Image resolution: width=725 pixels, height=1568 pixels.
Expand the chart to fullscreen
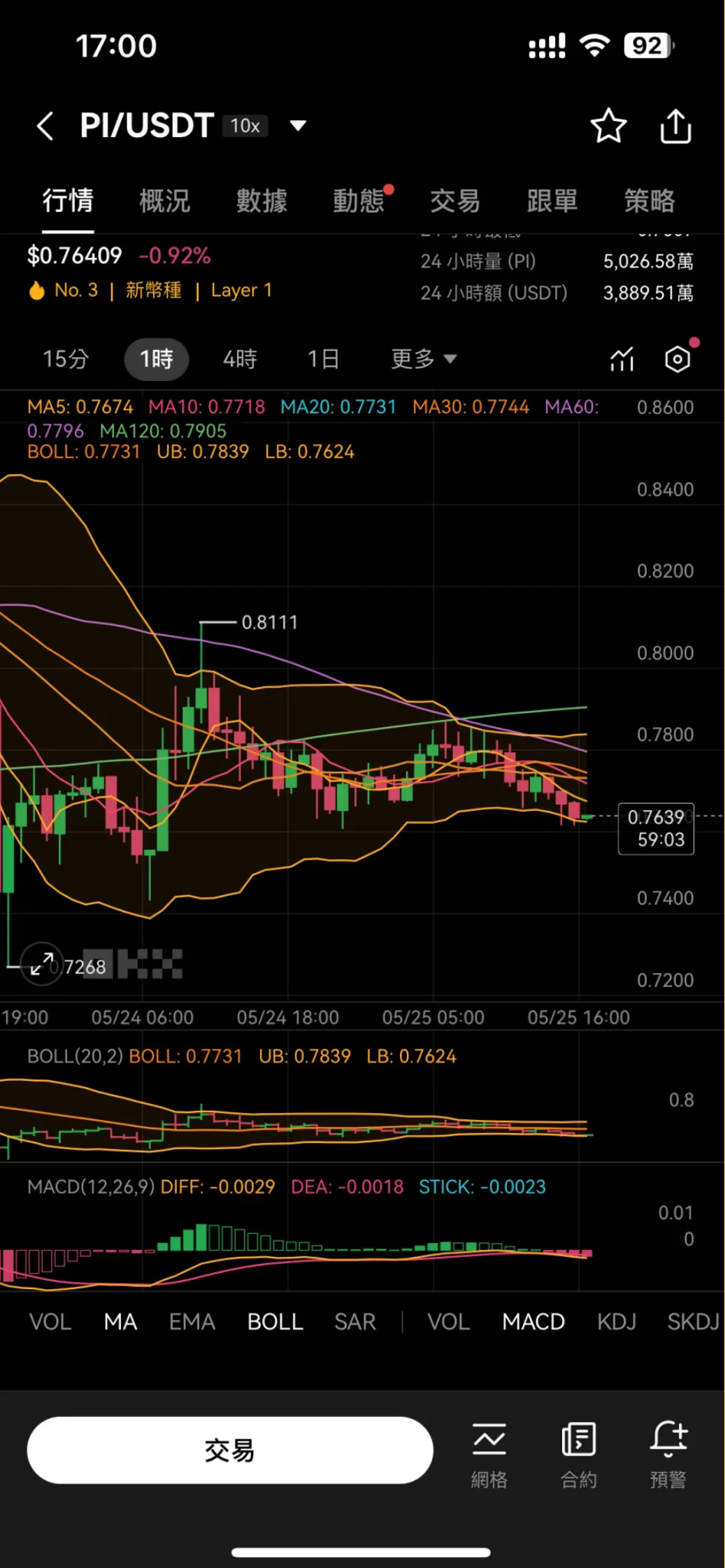42,965
